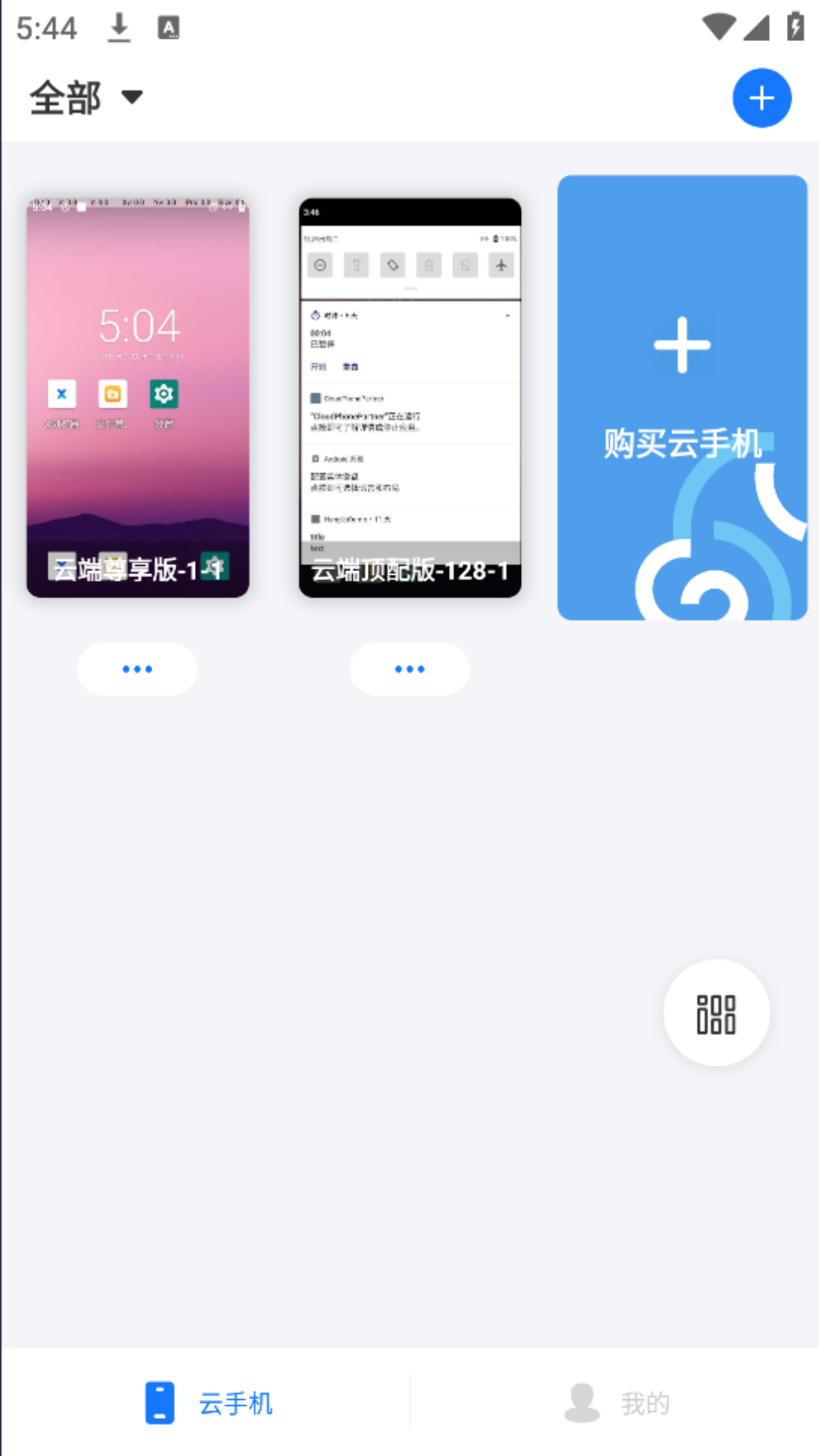
Task: Tap the blue plus to create a cloud phone
Action: (761, 97)
